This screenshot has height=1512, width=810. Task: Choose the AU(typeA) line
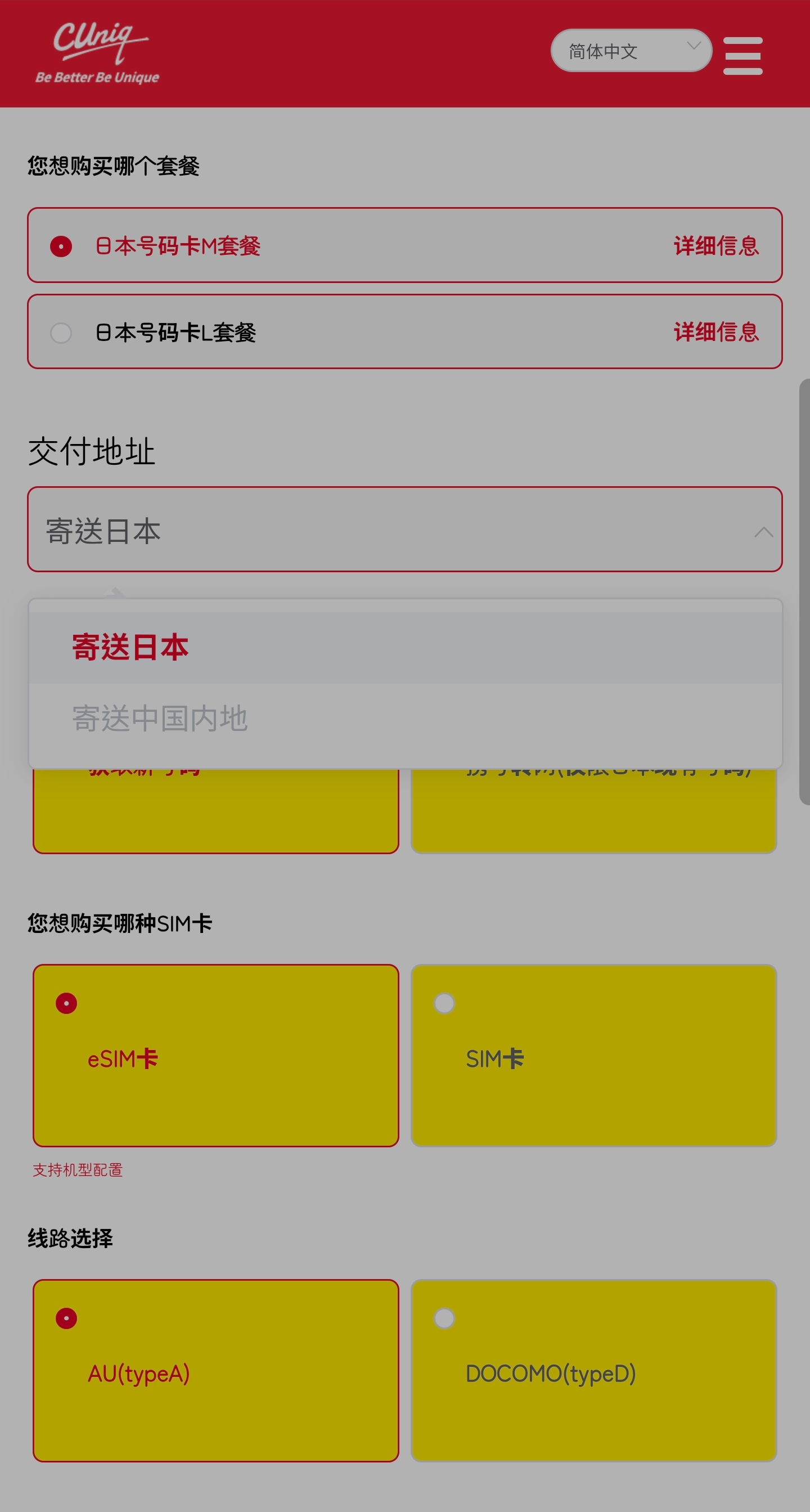216,1371
